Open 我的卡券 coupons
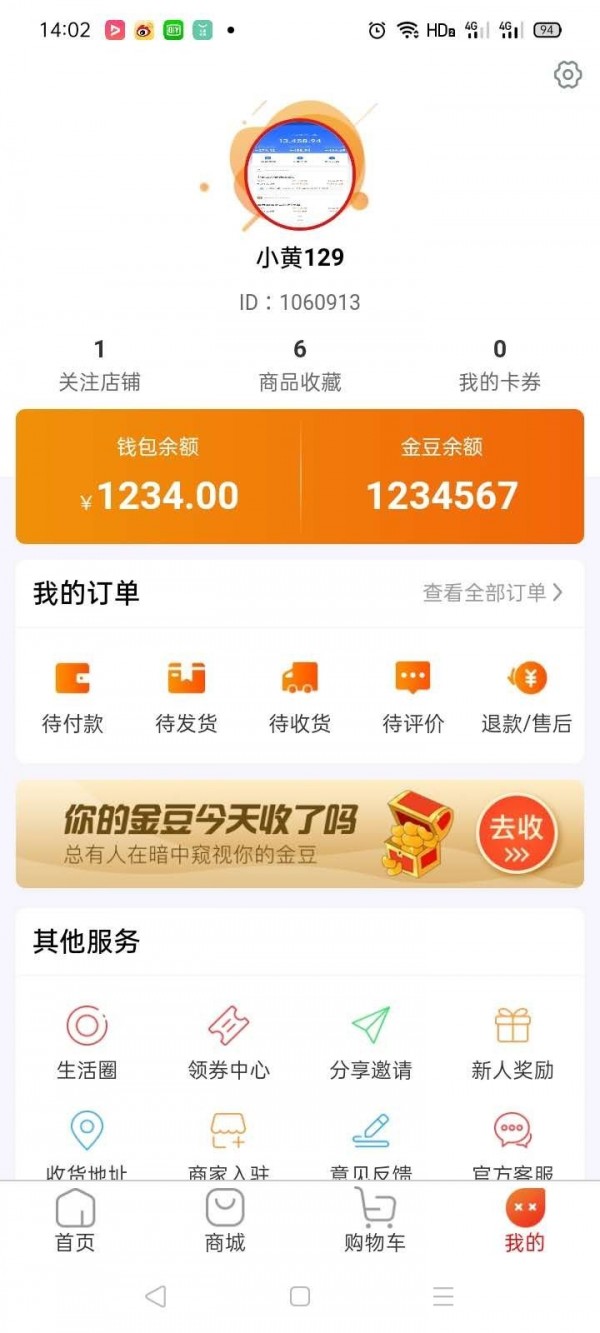Screen dimensions: 600x1333 click(499, 365)
